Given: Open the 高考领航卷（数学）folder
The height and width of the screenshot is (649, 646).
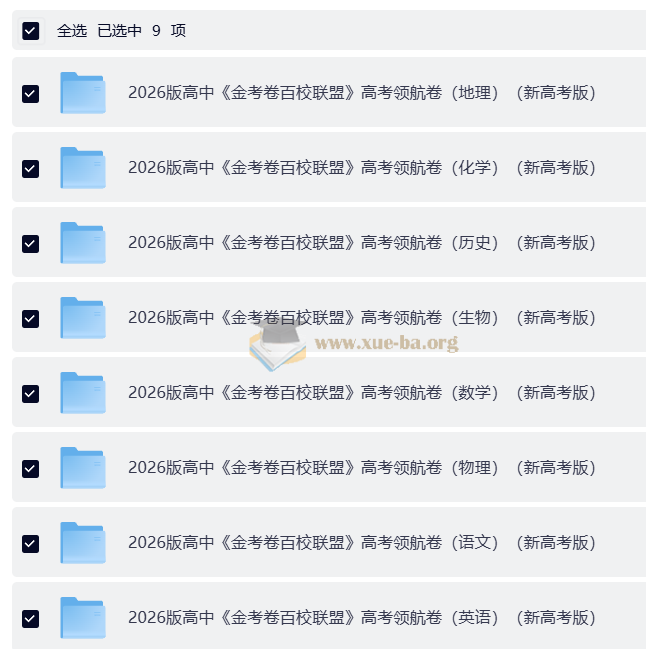Looking at the screenshot, I should 361,393.
